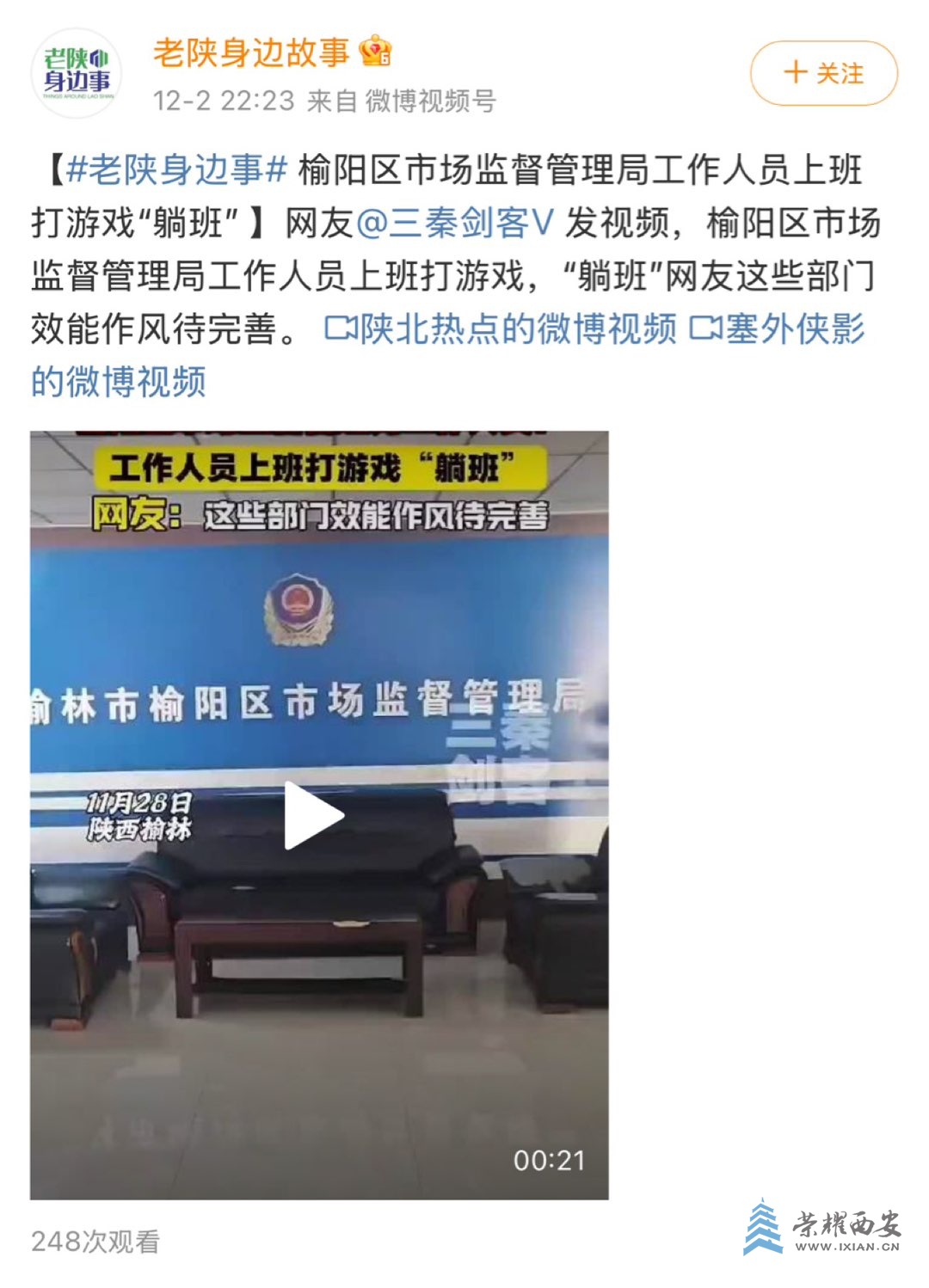Open the 老陕身边故事 username profile
The height and width of the screenshot is (1288, 929).
point(251,53)
